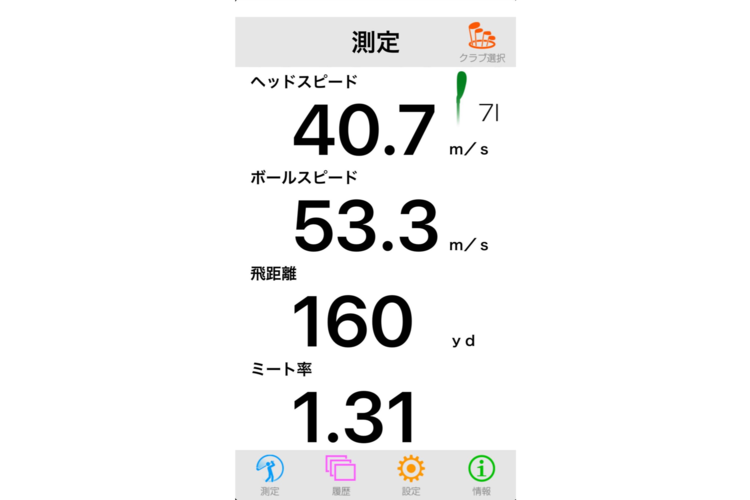Open the 履歴 history tab
This screenshot has width=750, height=500.
(x=340, y=474)
